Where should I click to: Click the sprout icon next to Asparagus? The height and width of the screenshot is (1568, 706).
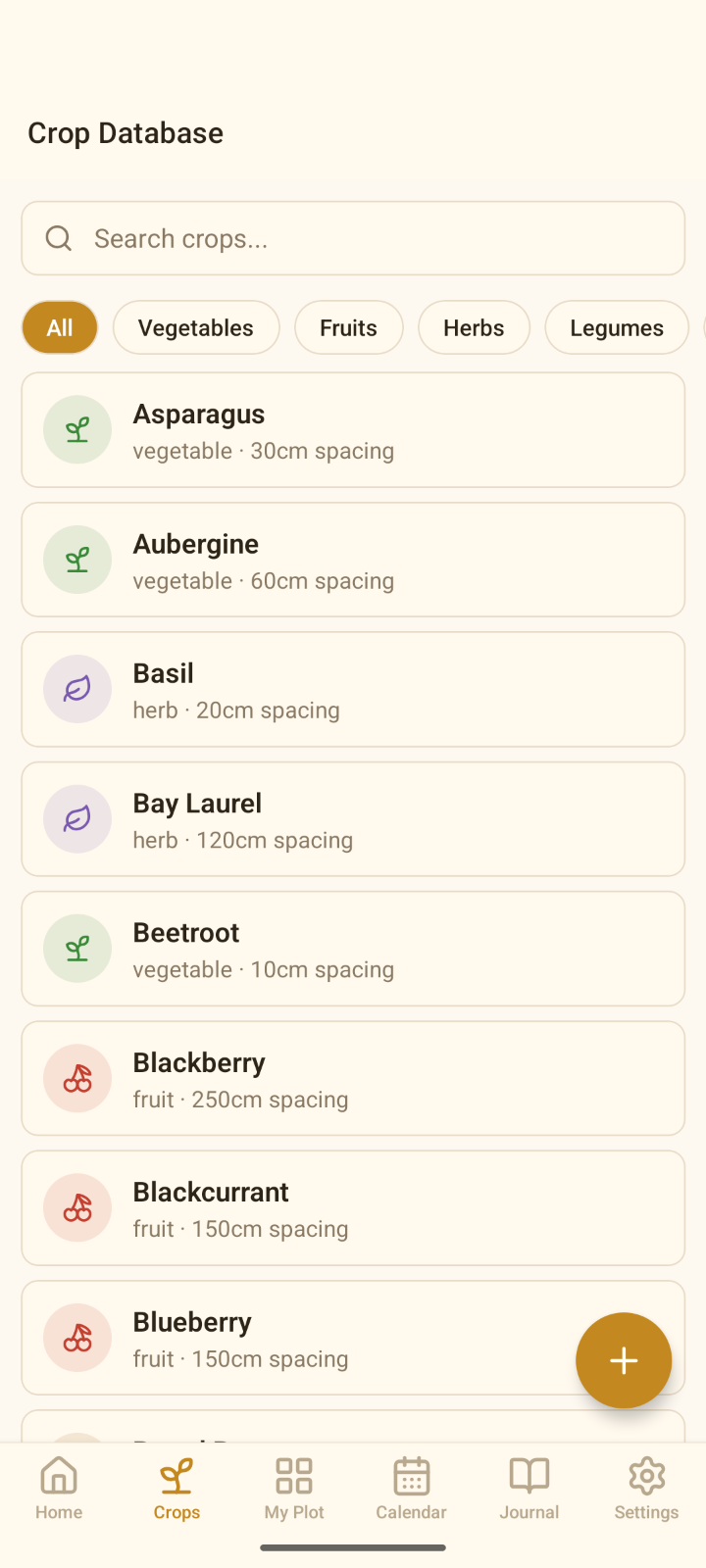click(77, 429)
